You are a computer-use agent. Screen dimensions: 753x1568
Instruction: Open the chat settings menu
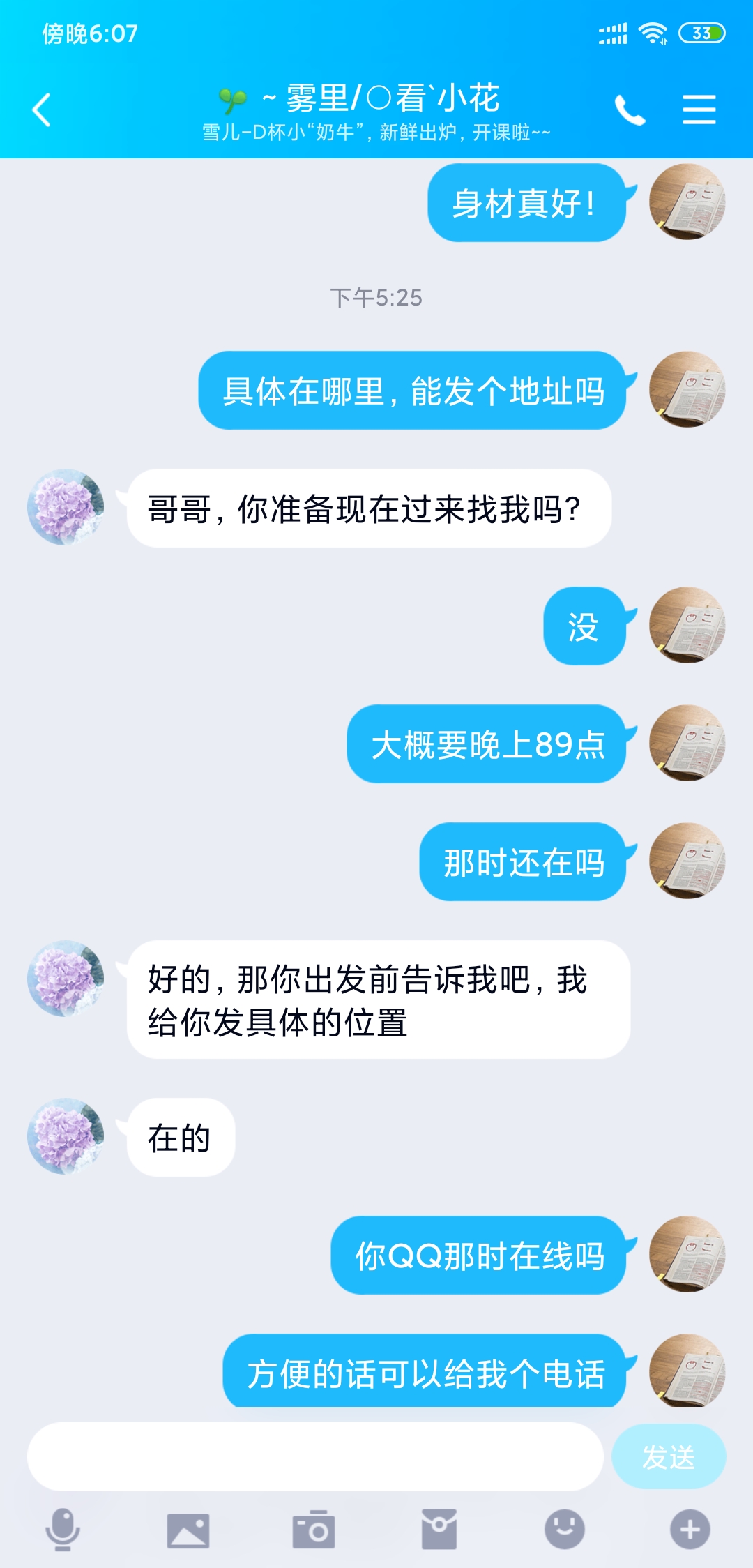tap(699, 110)
